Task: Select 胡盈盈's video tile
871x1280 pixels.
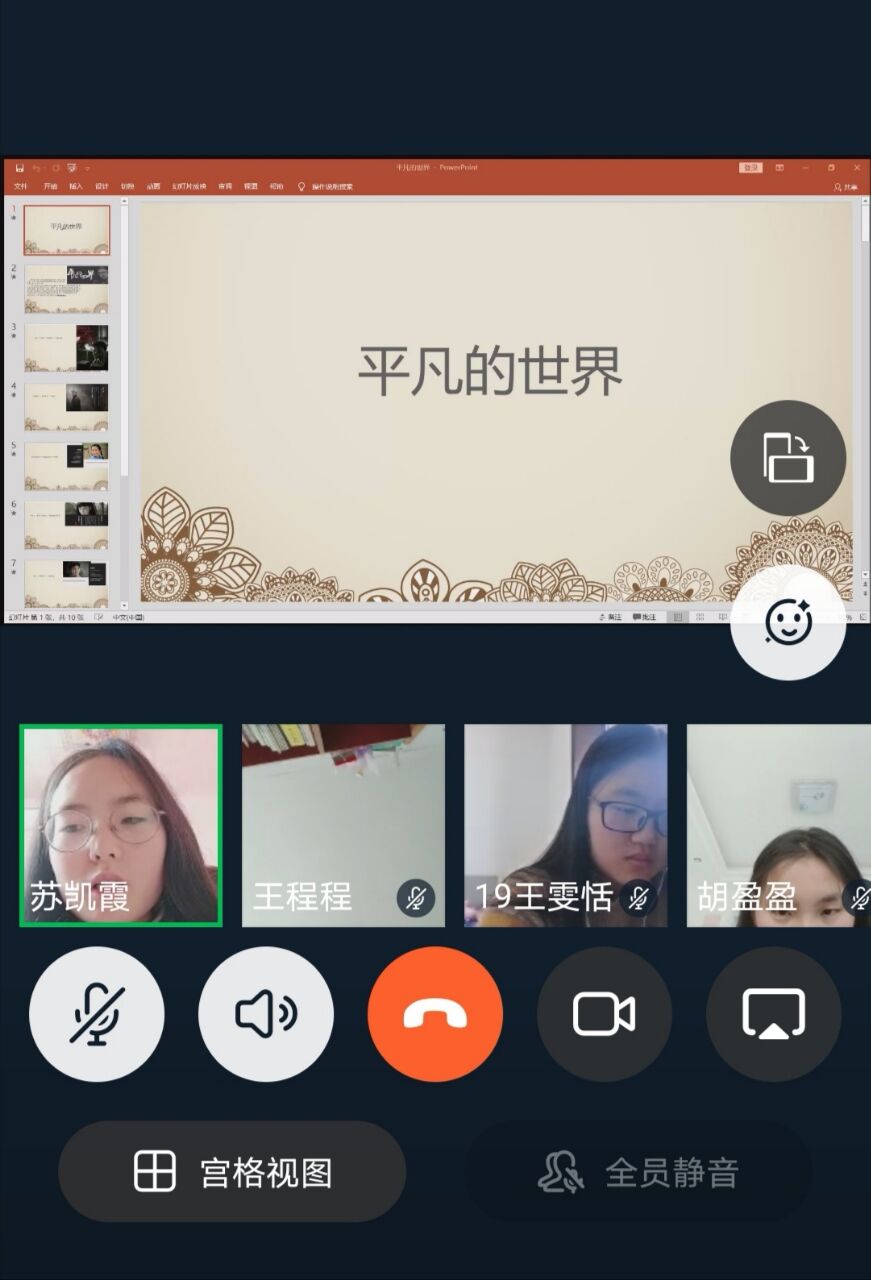Action: point(778,825)
